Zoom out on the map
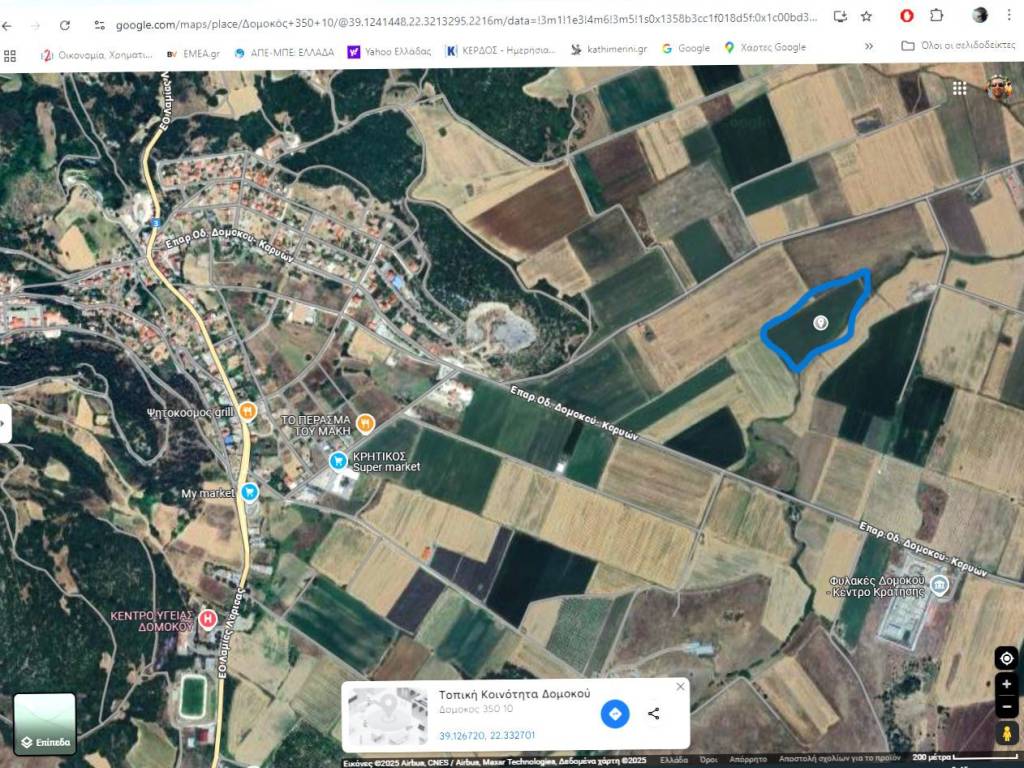This screenshot has width=1024, height=768. 1006,707
